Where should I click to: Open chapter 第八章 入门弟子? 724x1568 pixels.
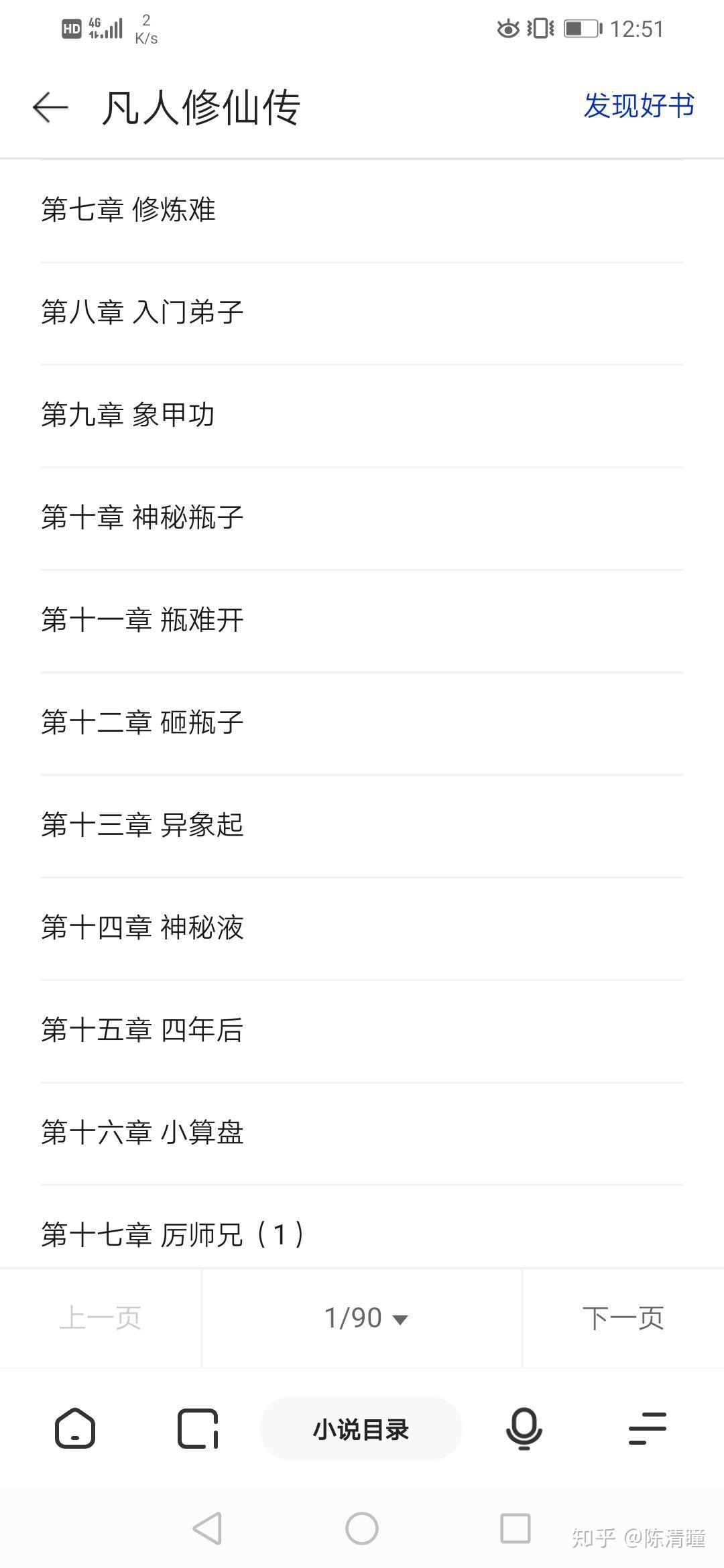(x=142, y=312)
